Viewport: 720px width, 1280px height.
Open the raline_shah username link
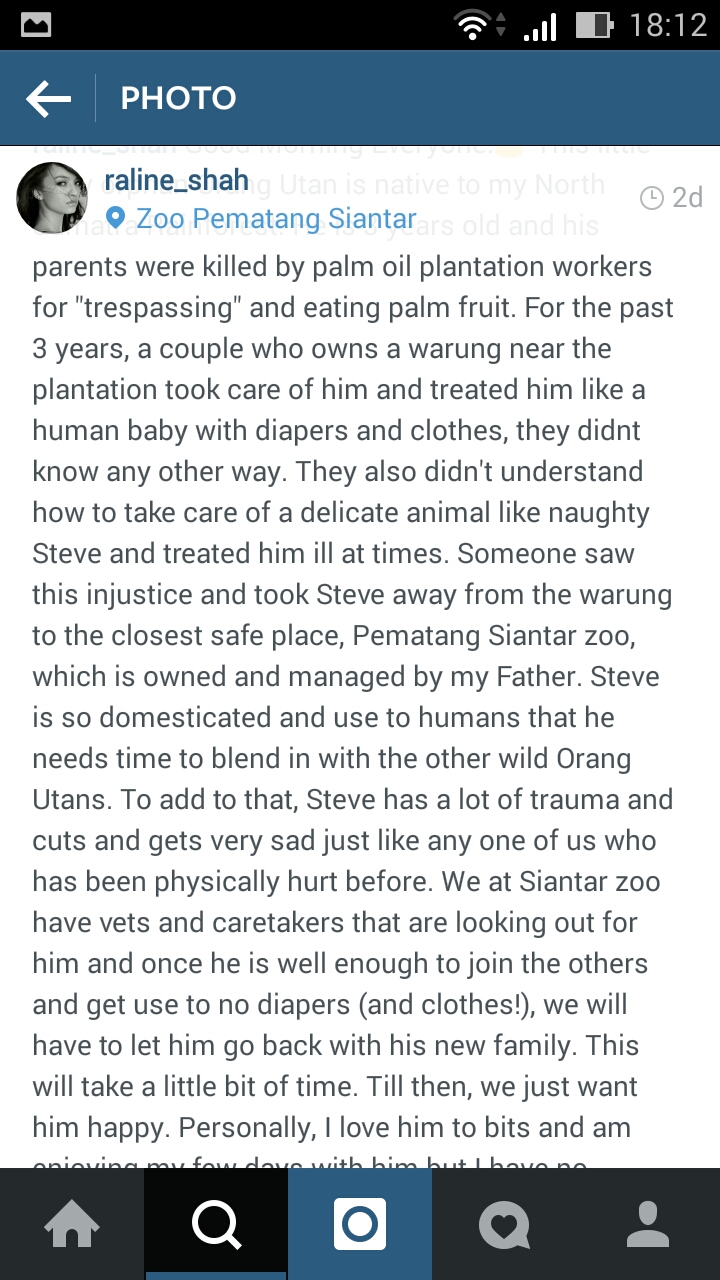tap(176, 180)
